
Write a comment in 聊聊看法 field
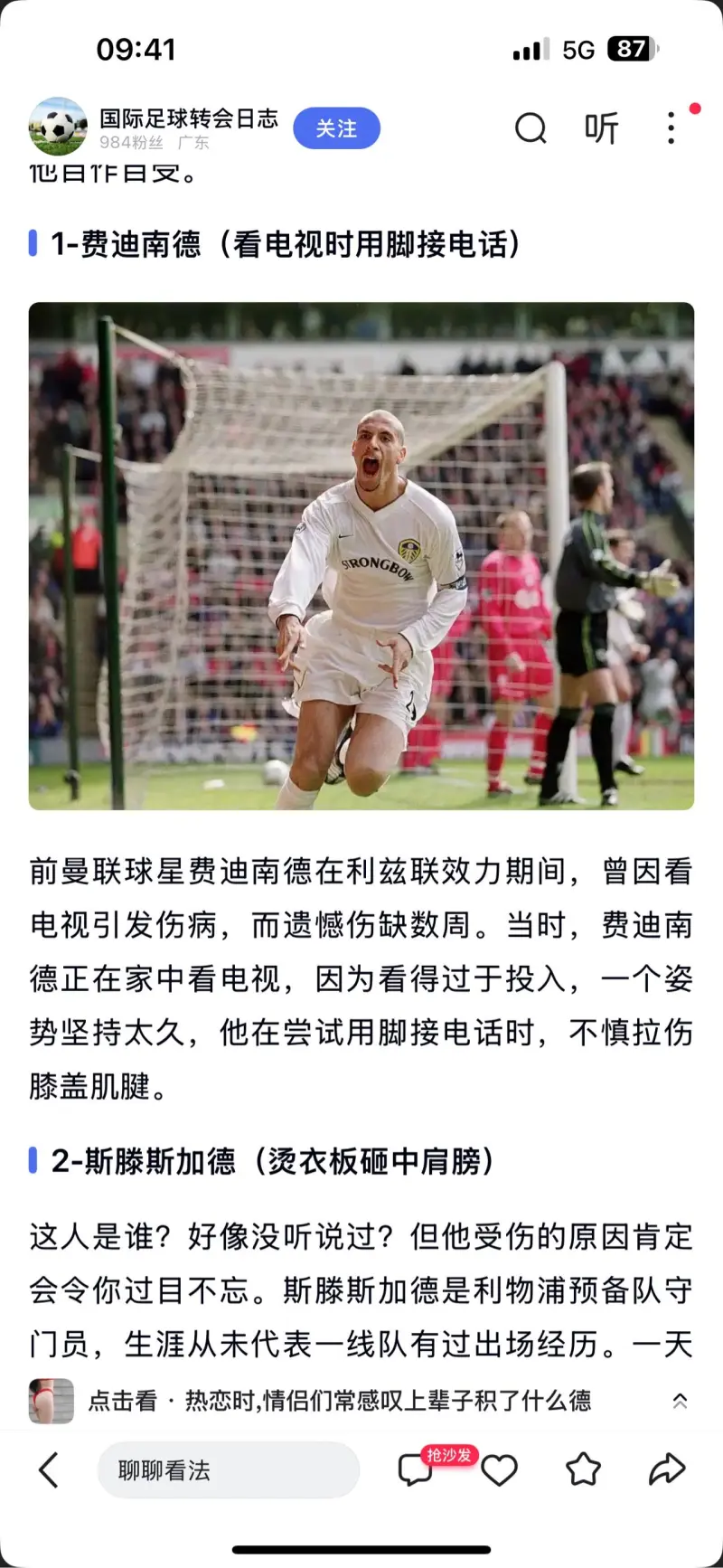pyautogui.click(x=228, y=1470)
